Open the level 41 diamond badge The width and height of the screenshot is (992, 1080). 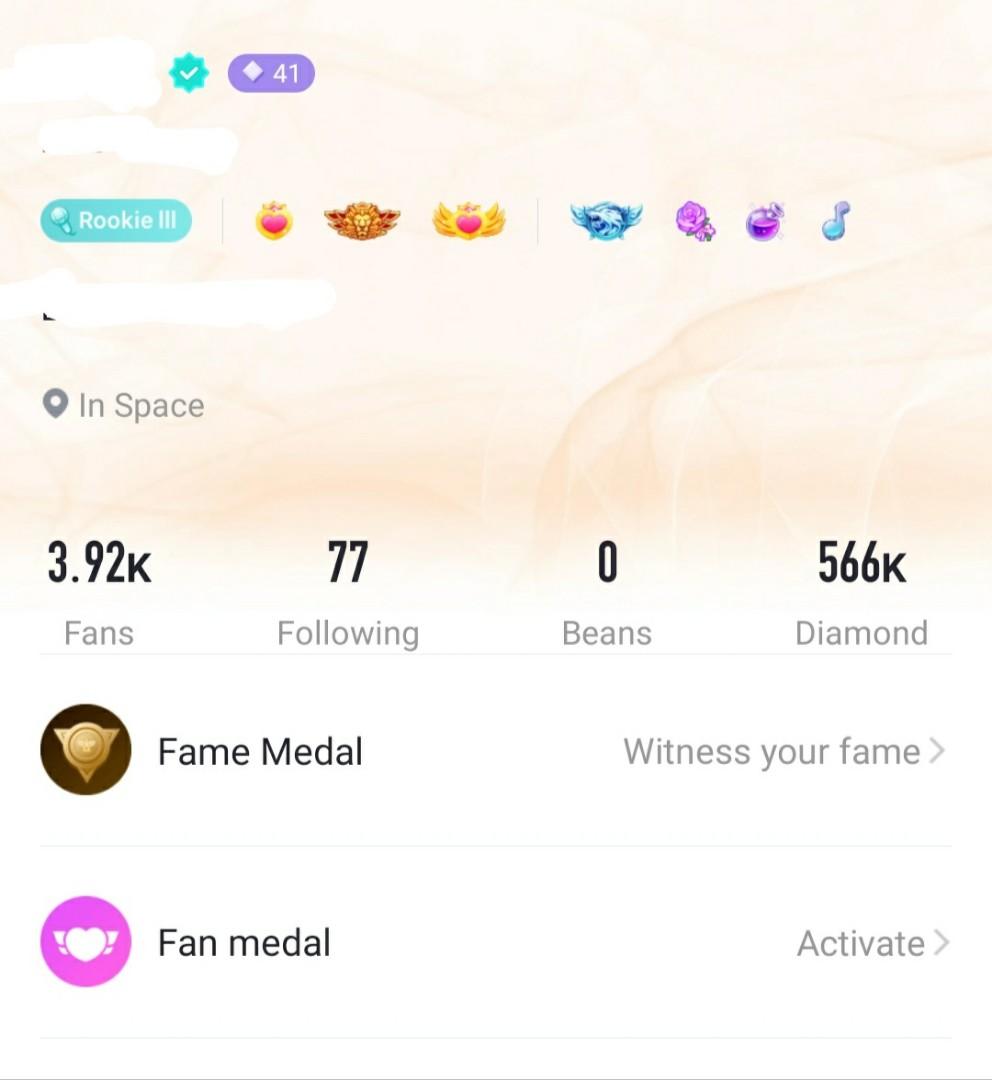point(271,73)
